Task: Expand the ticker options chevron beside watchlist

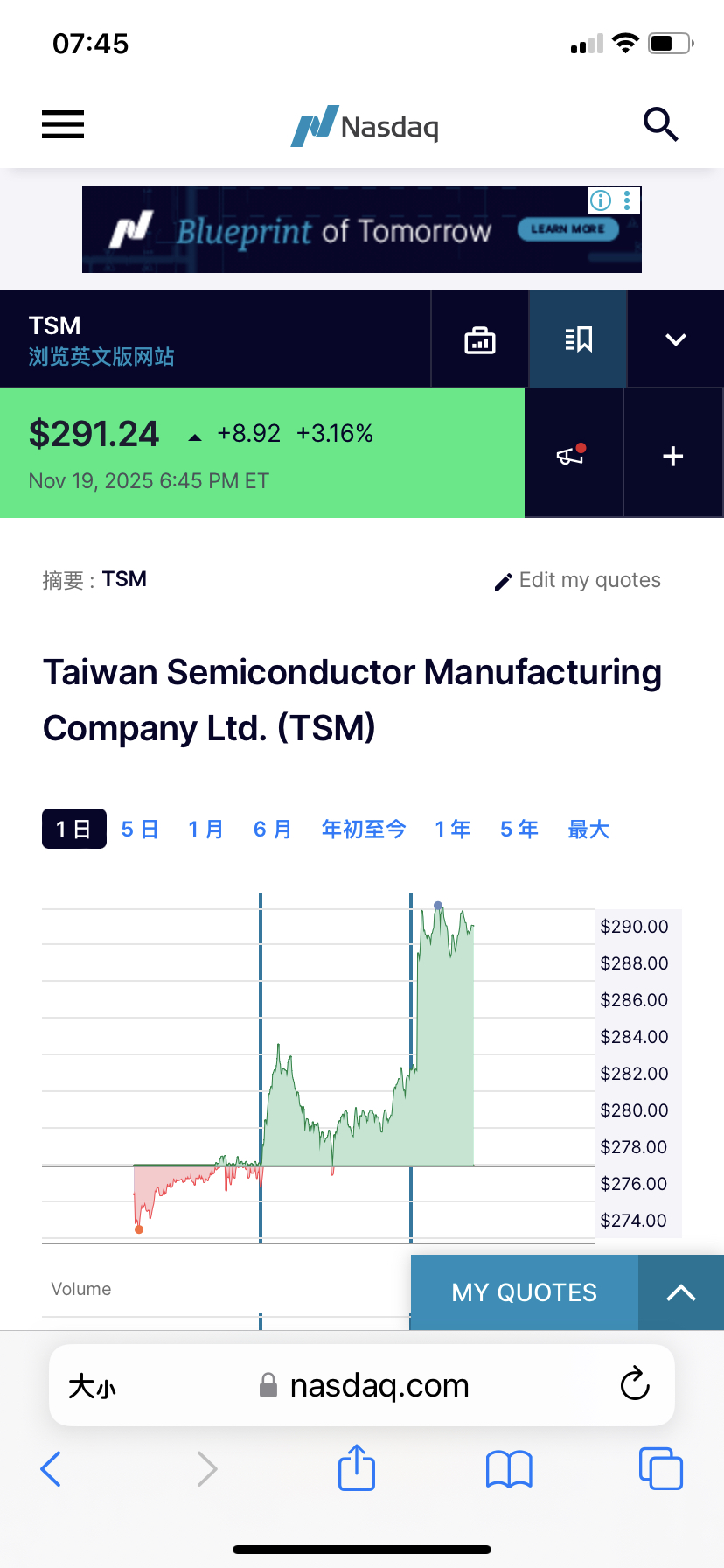Action: [675, 339]
